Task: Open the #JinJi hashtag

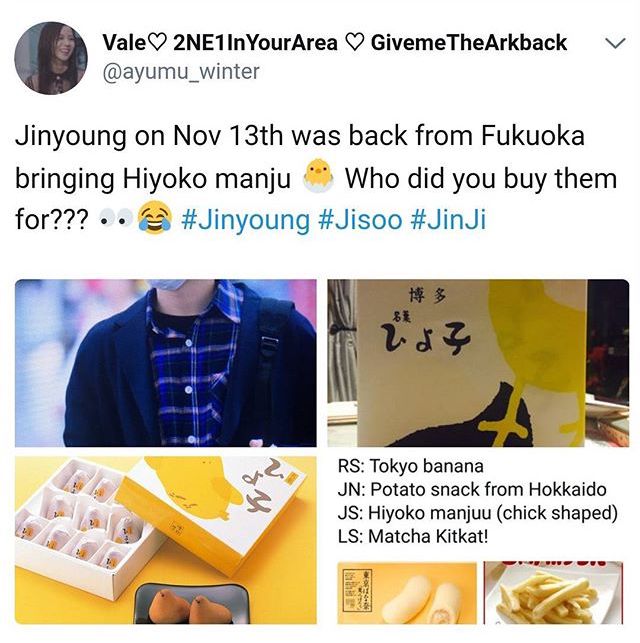Action: click(x=448, y=219)
